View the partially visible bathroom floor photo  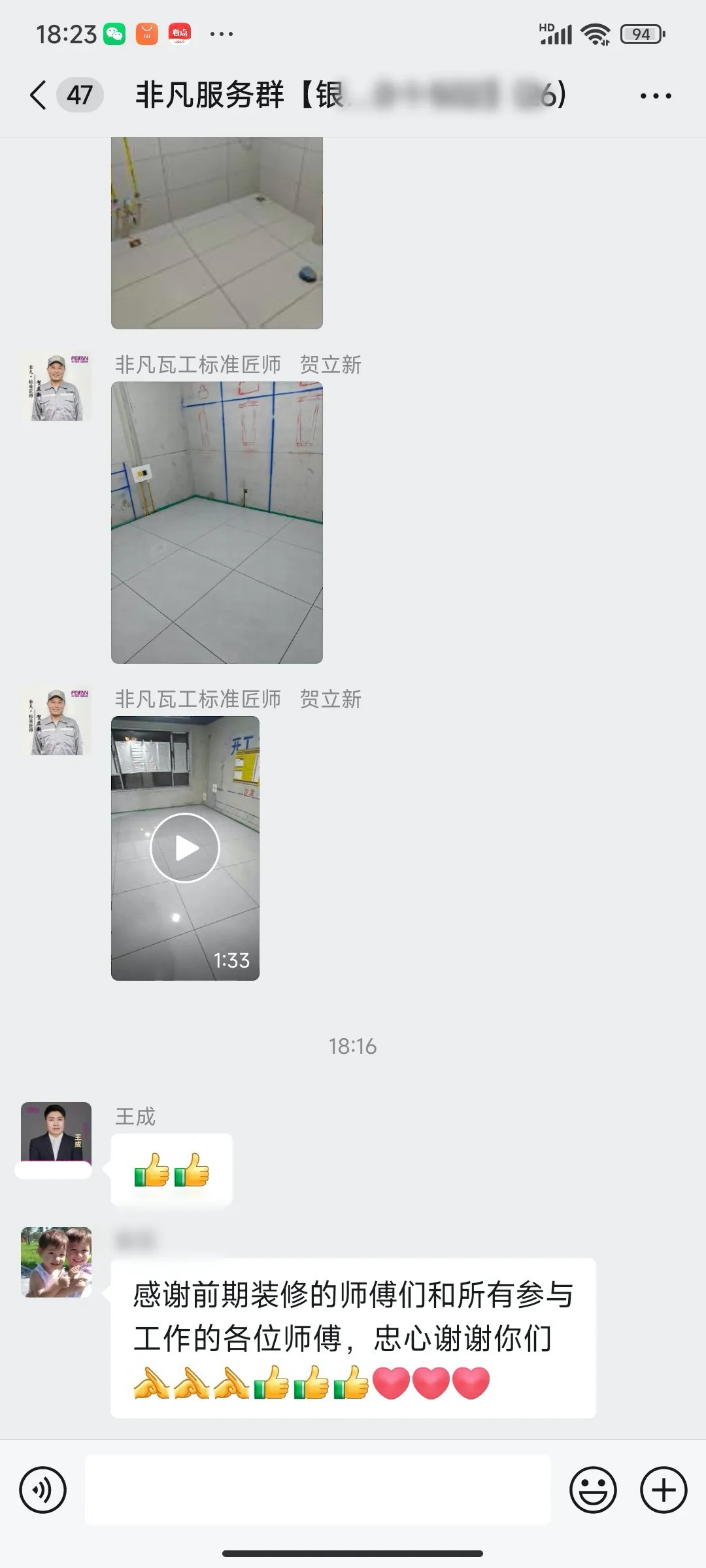(x=217, y=233)
